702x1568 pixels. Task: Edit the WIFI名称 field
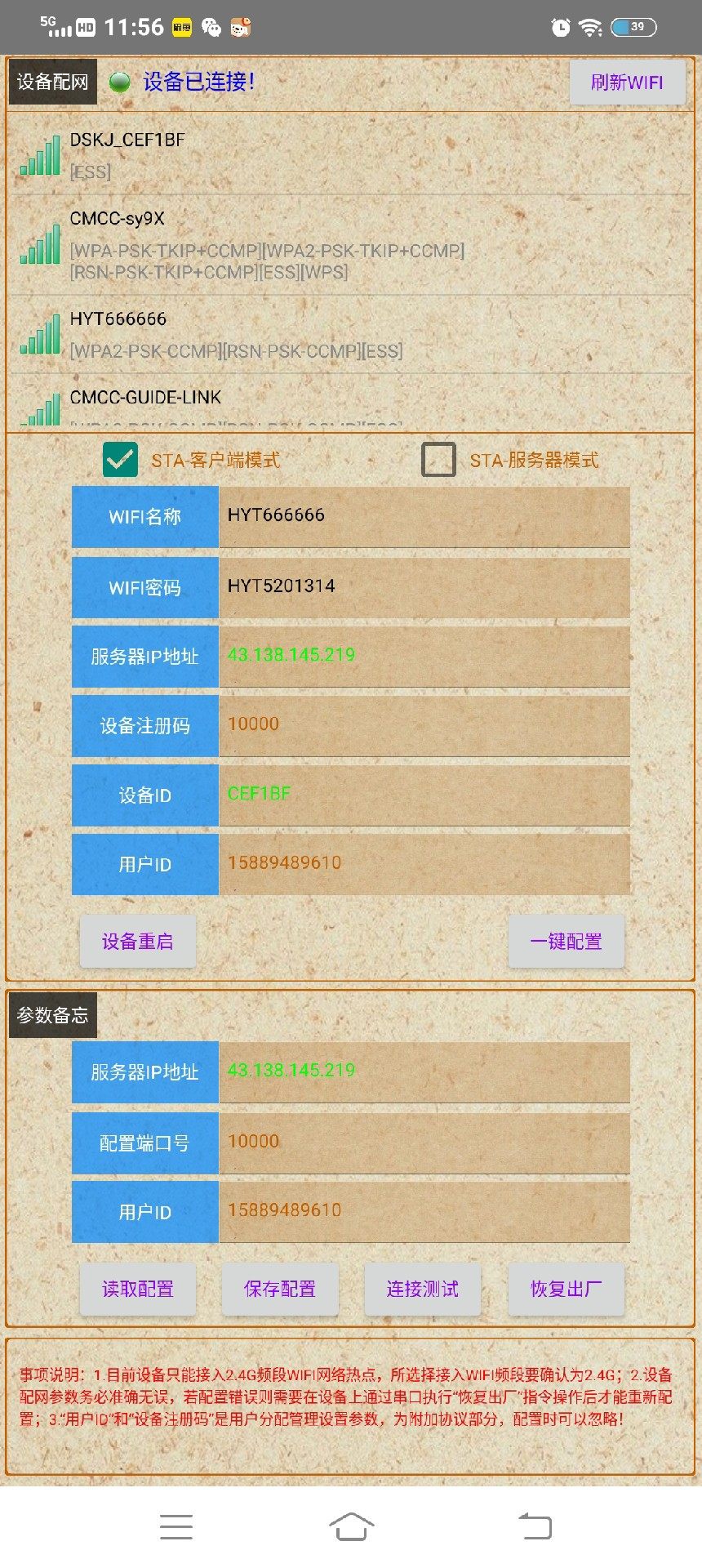[424, 516]
